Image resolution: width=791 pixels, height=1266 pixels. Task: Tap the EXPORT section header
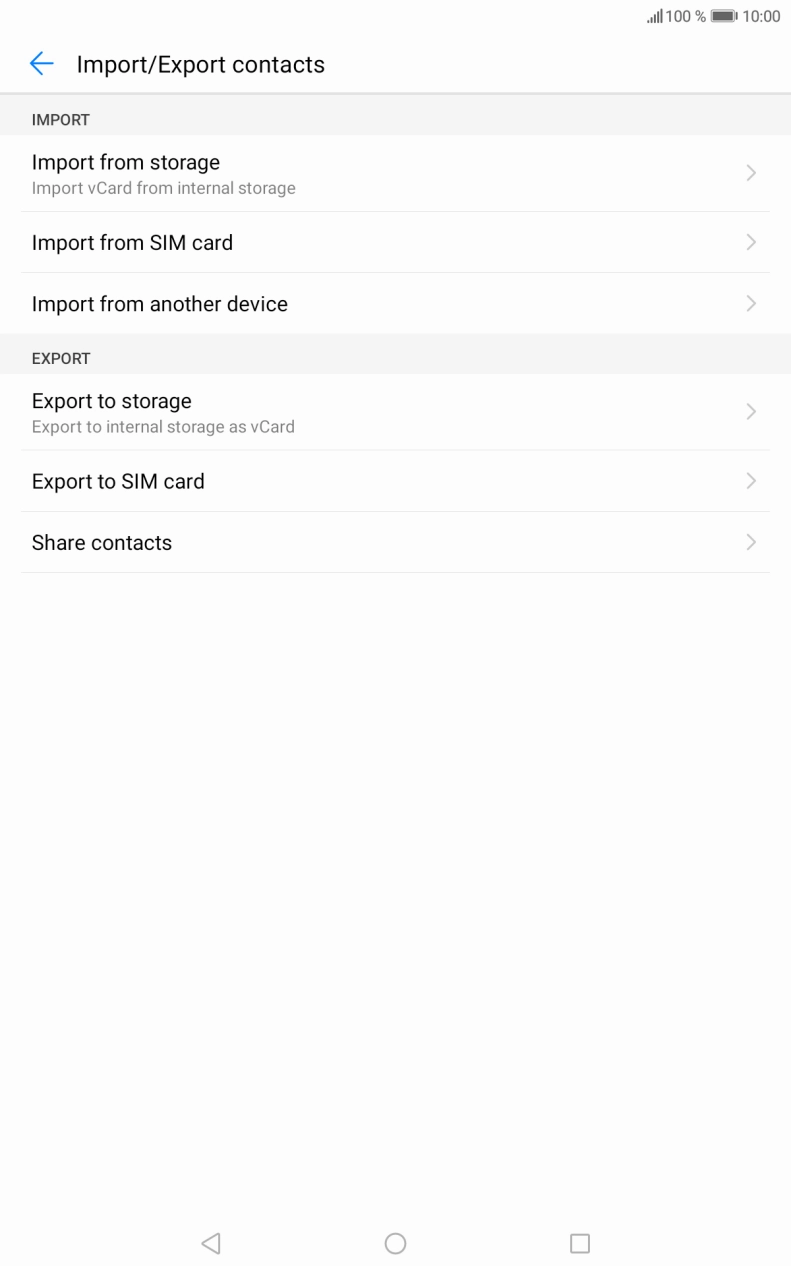[60, 358]
